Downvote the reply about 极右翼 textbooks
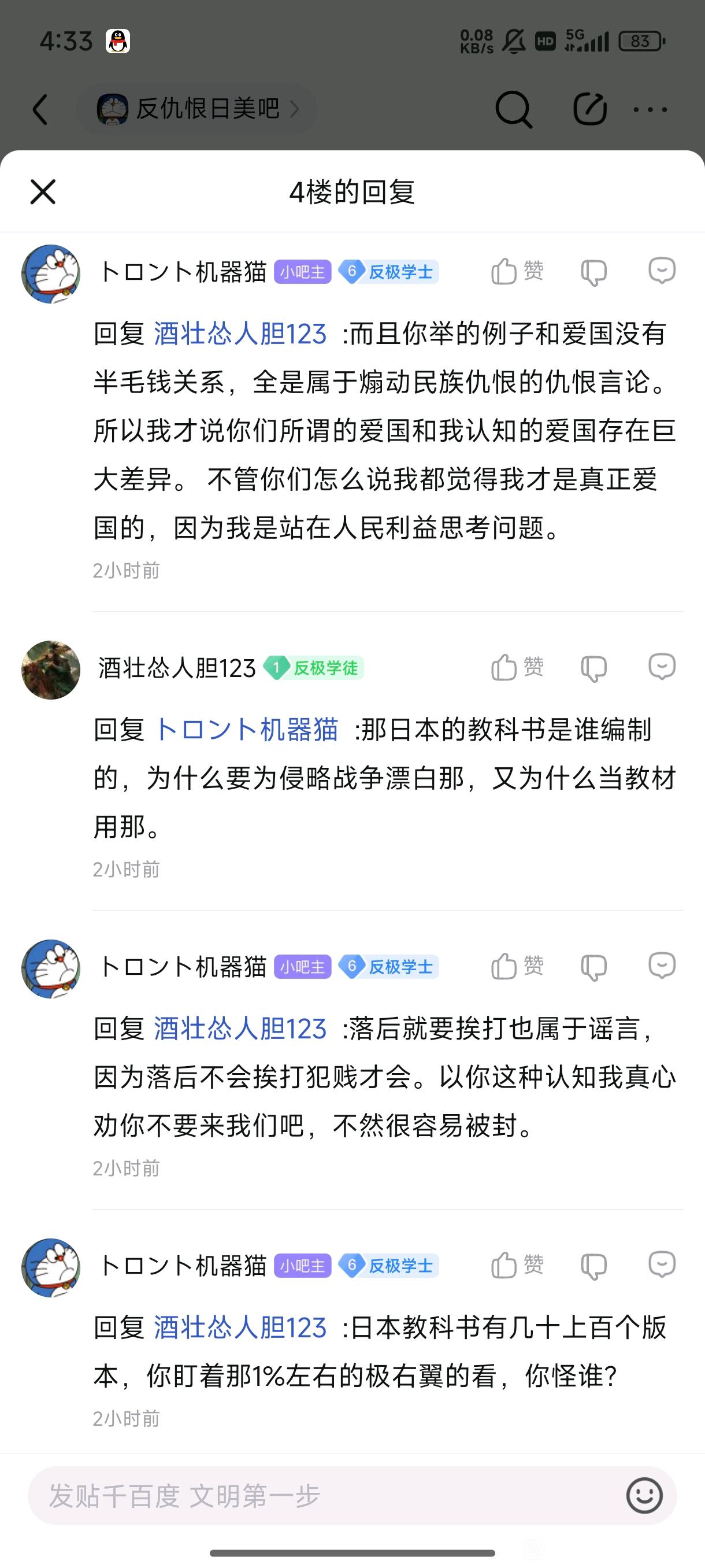Screen dimensions: 705x1568 click(593, 1266)
